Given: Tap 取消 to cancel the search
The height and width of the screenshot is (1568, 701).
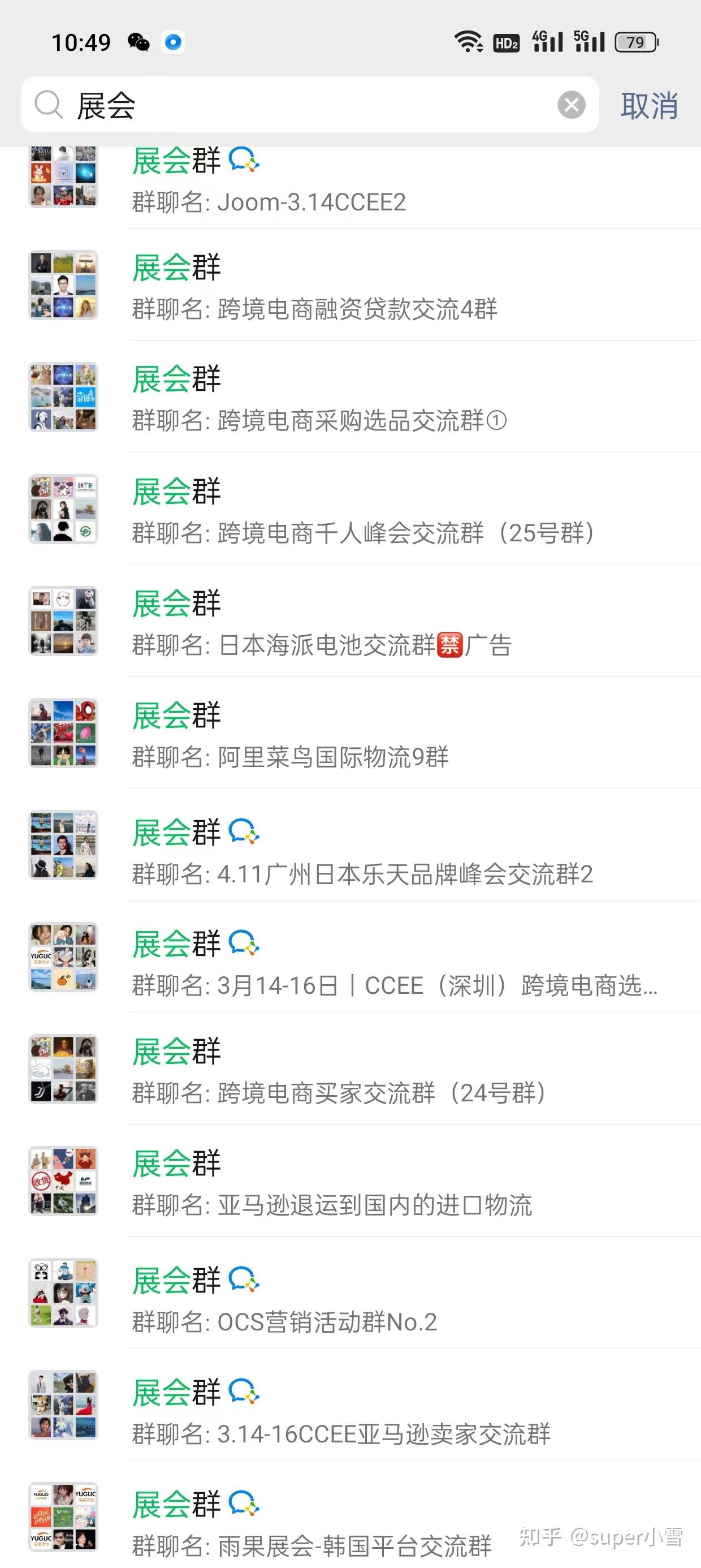Looking at the screenshot, I should pyautogui.click(x=648, y=106).
